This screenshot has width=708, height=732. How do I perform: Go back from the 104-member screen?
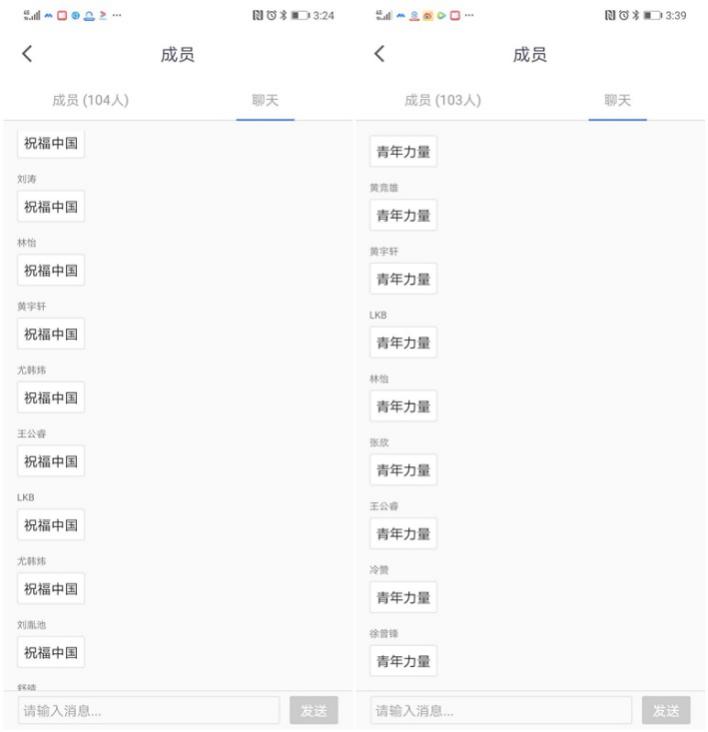click(27, 54)
